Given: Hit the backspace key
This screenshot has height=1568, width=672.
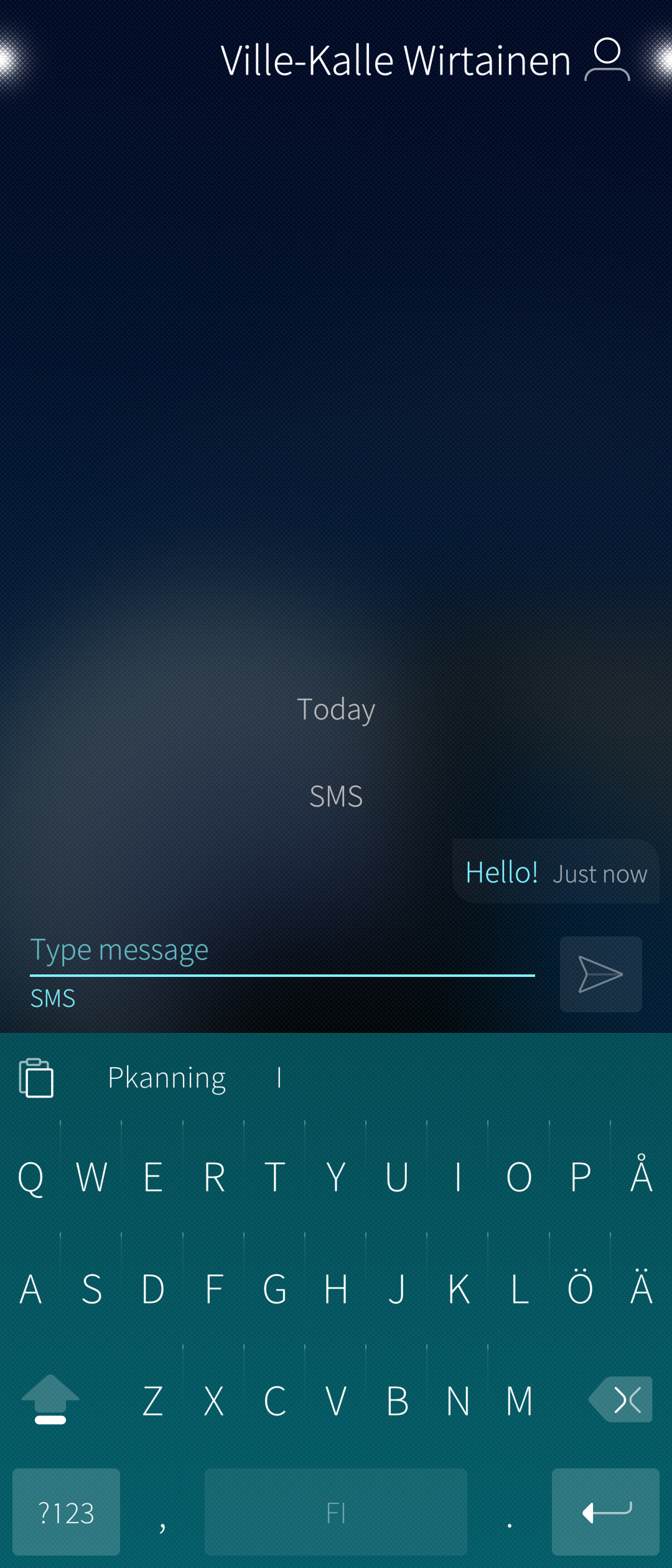Looking at the screenshot, I should coord(621,1399).
